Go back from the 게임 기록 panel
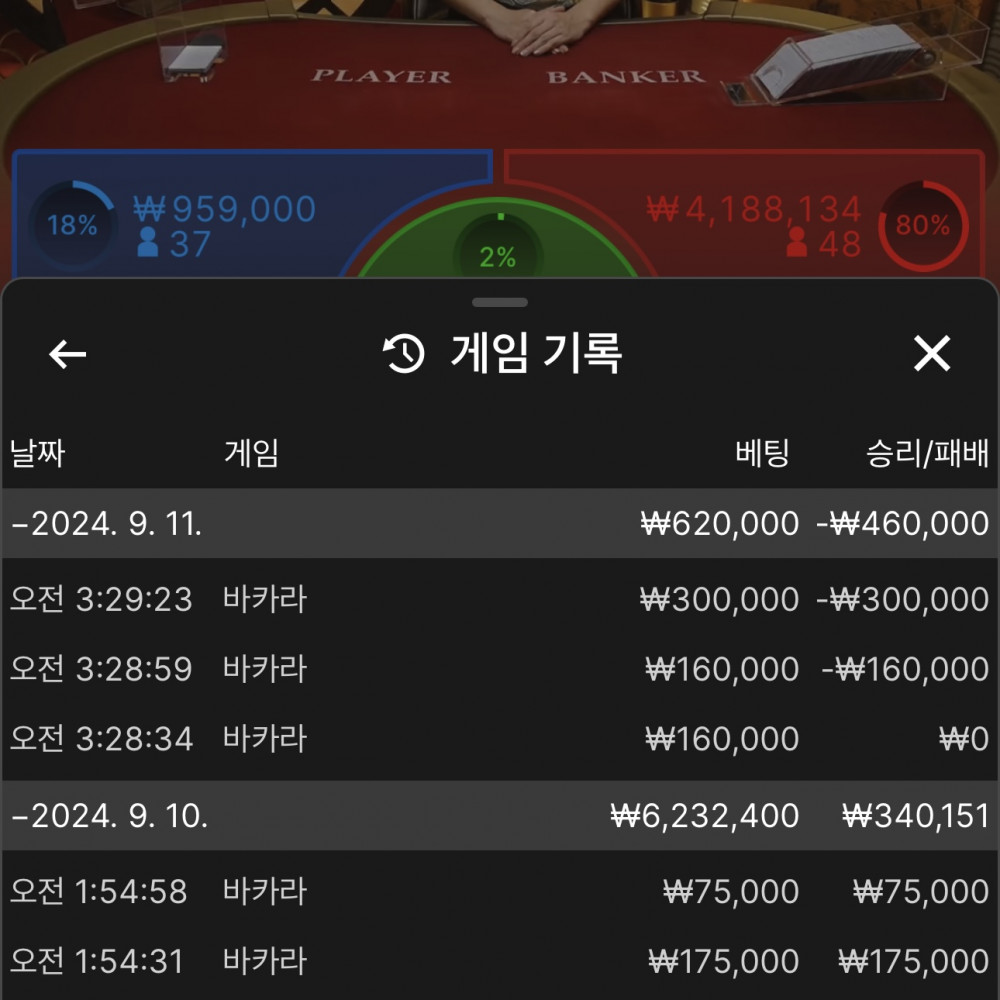Viewport: 1000px width, 1000px height. click(x=68, y=354)
